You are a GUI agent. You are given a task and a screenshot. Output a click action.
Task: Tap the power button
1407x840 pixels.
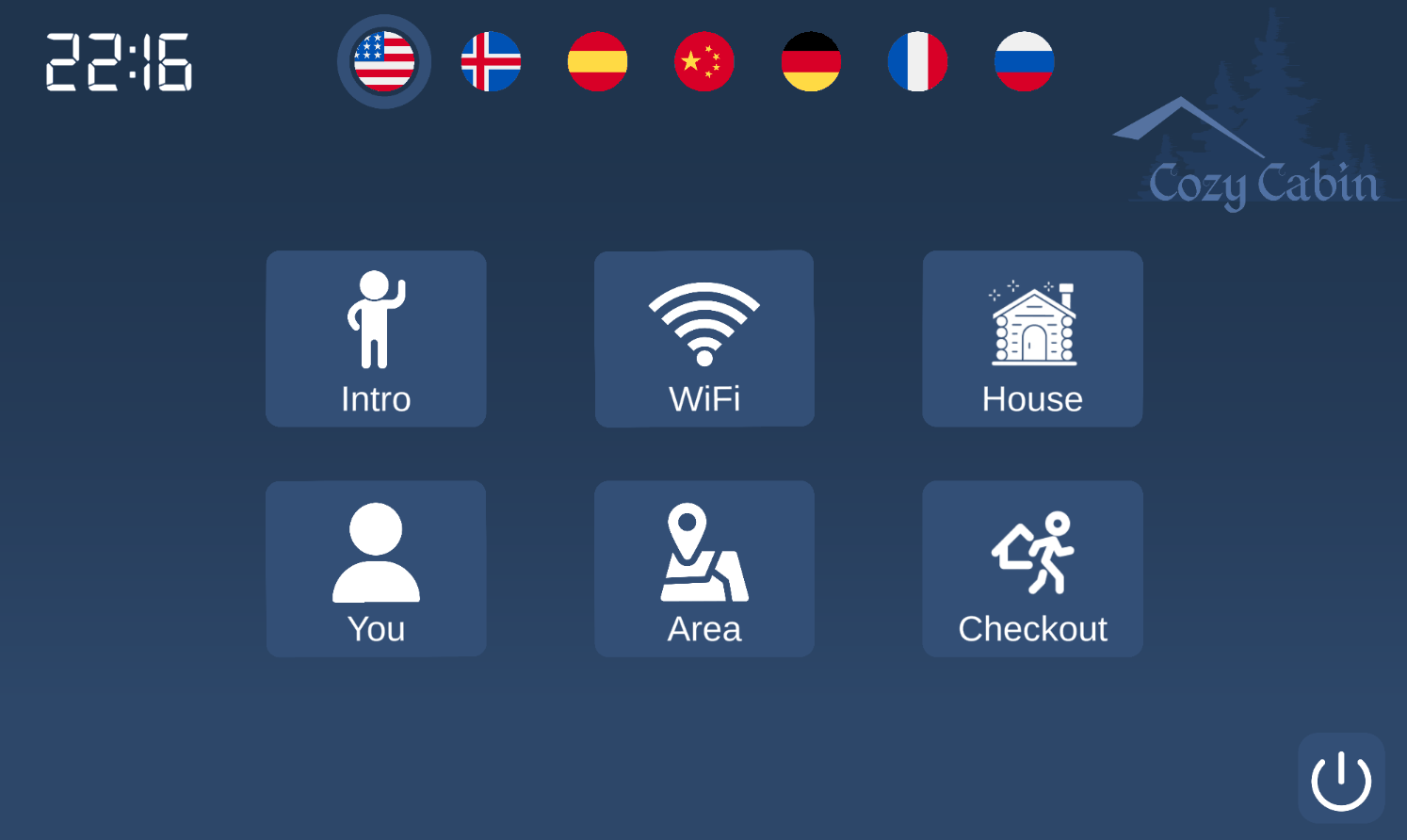[x=1341, y=779]
